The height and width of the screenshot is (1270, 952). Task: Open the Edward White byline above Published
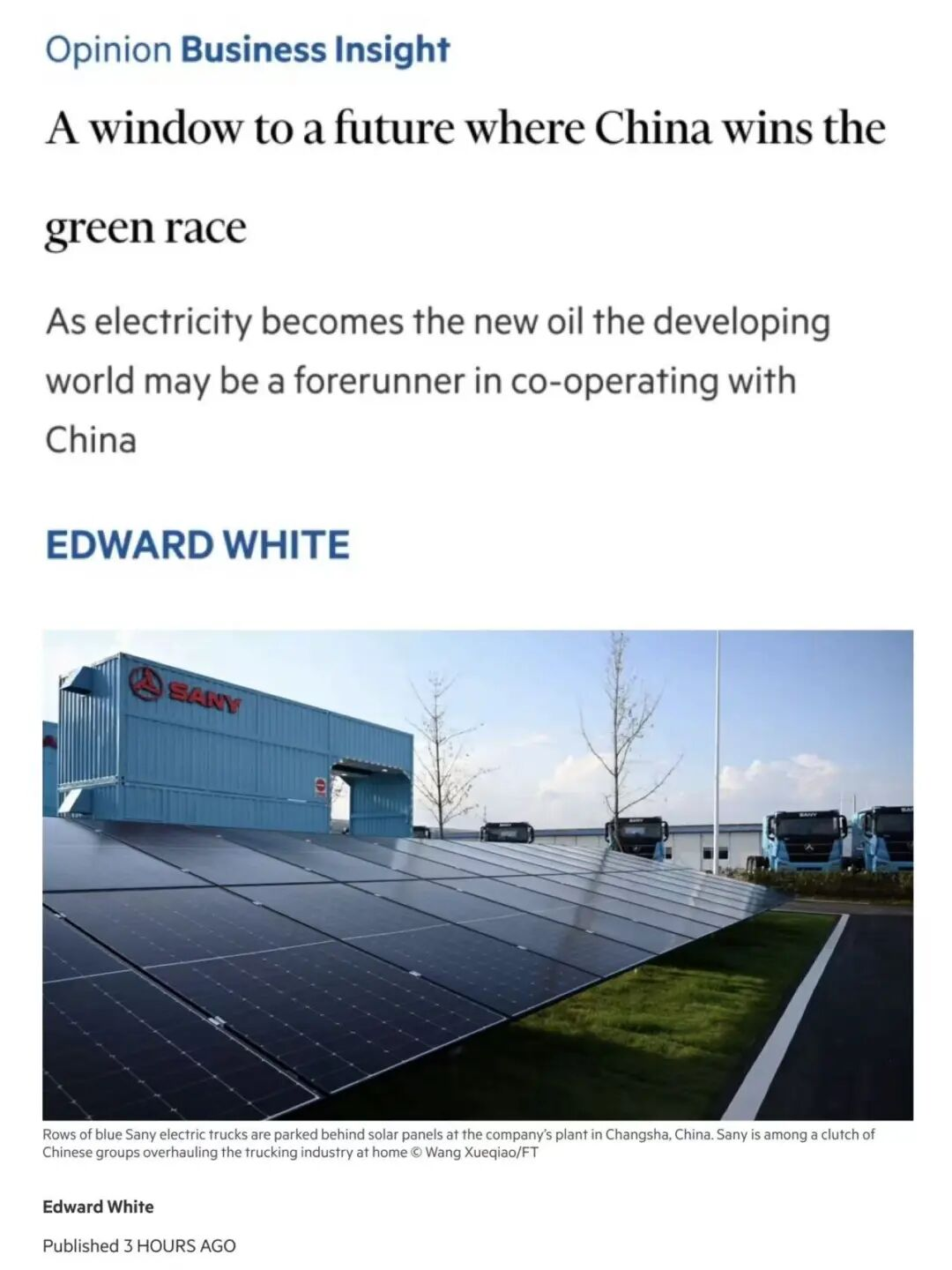point(98,1206)
